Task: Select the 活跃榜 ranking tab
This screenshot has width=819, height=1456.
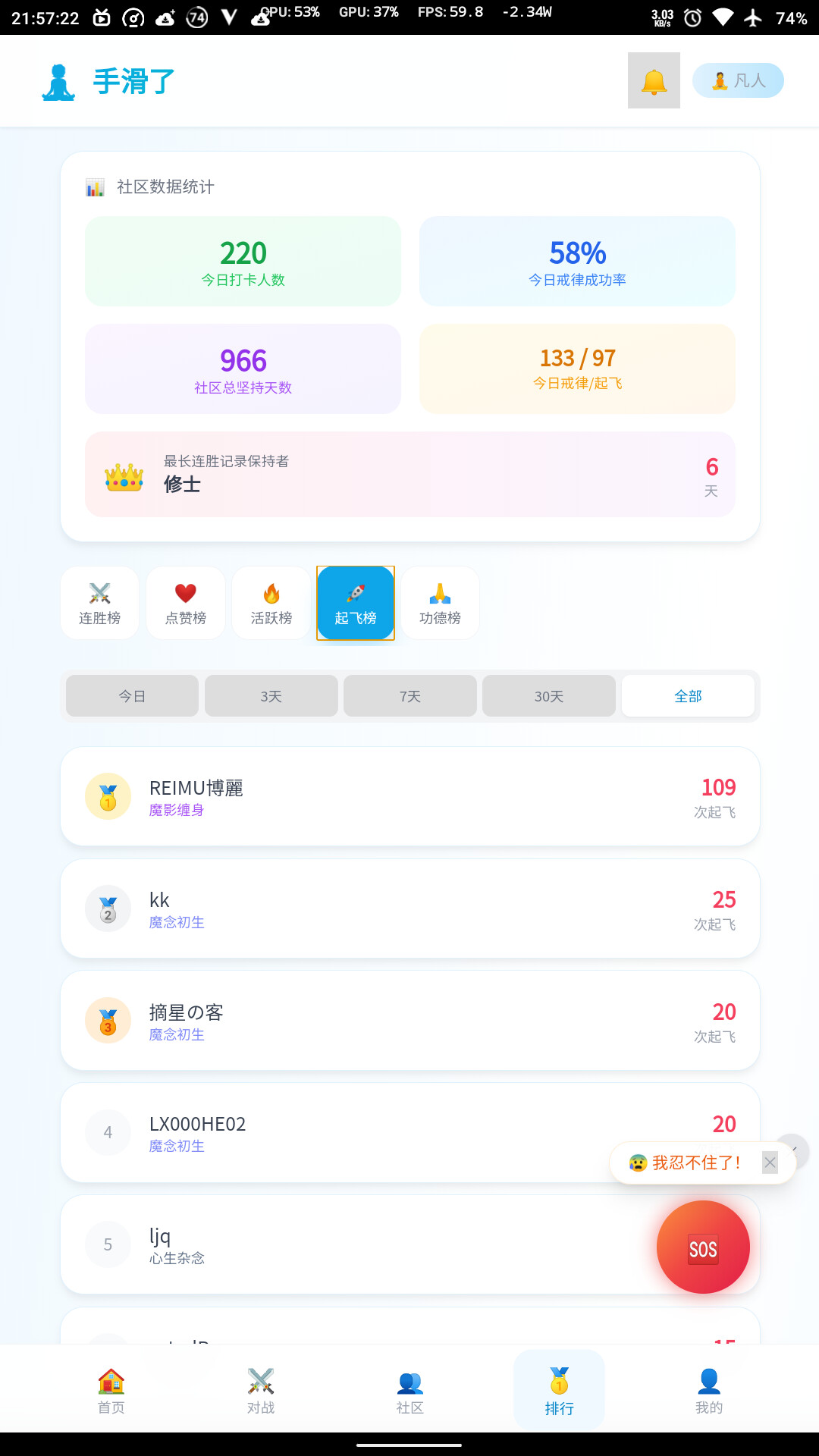Action: pos(271,603)
